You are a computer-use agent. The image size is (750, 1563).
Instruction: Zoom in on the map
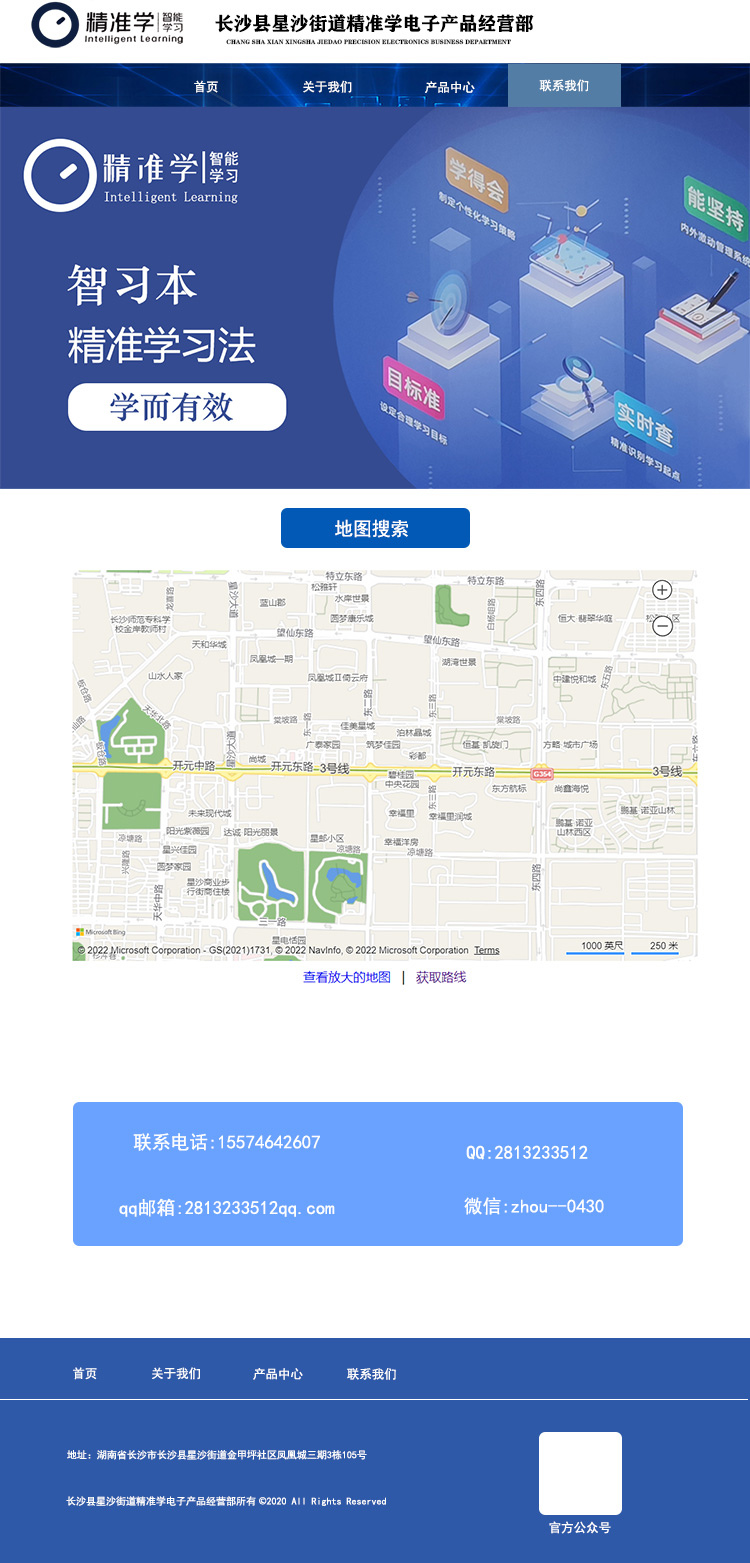(662, 590)
